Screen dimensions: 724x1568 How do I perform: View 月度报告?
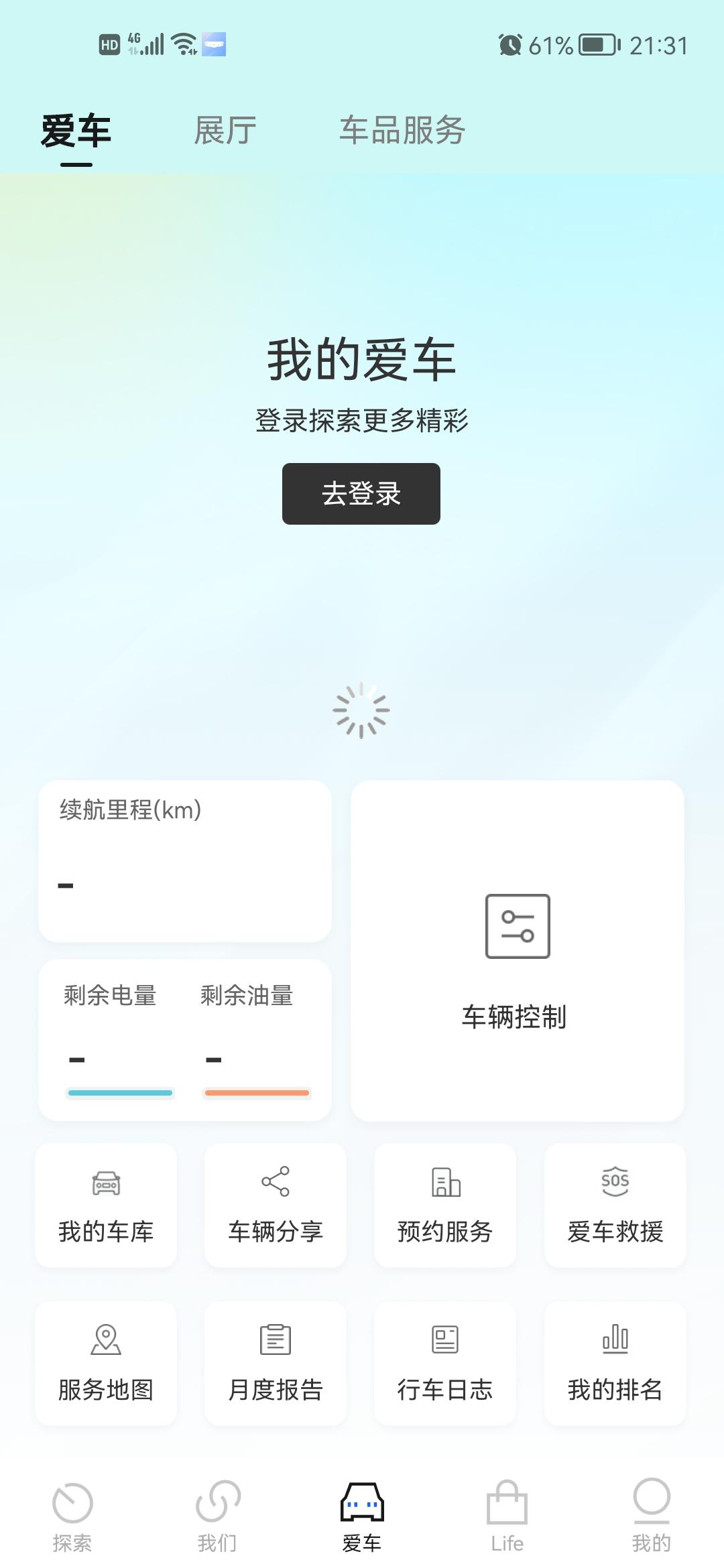click(x=276, y=1364)
